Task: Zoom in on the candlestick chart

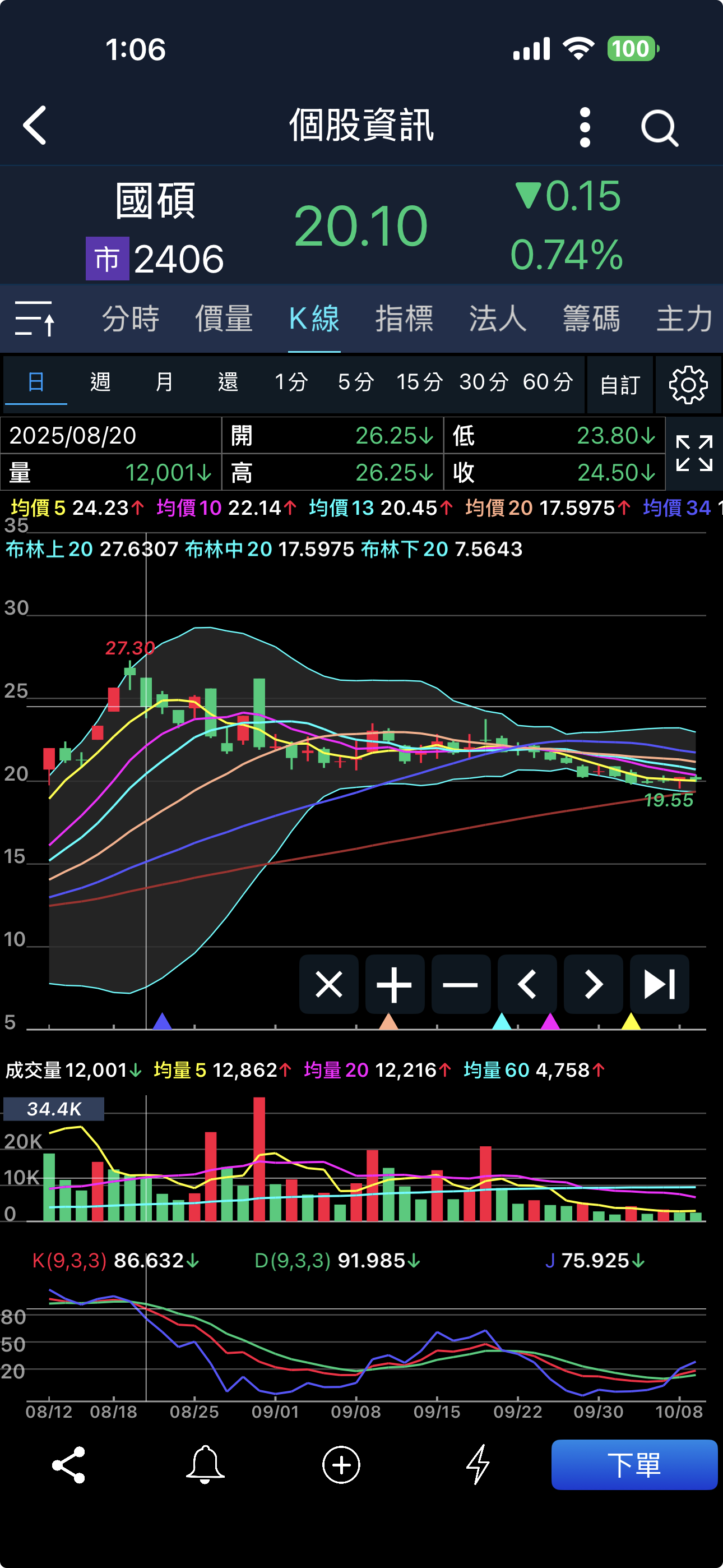Action: point(395,984)
